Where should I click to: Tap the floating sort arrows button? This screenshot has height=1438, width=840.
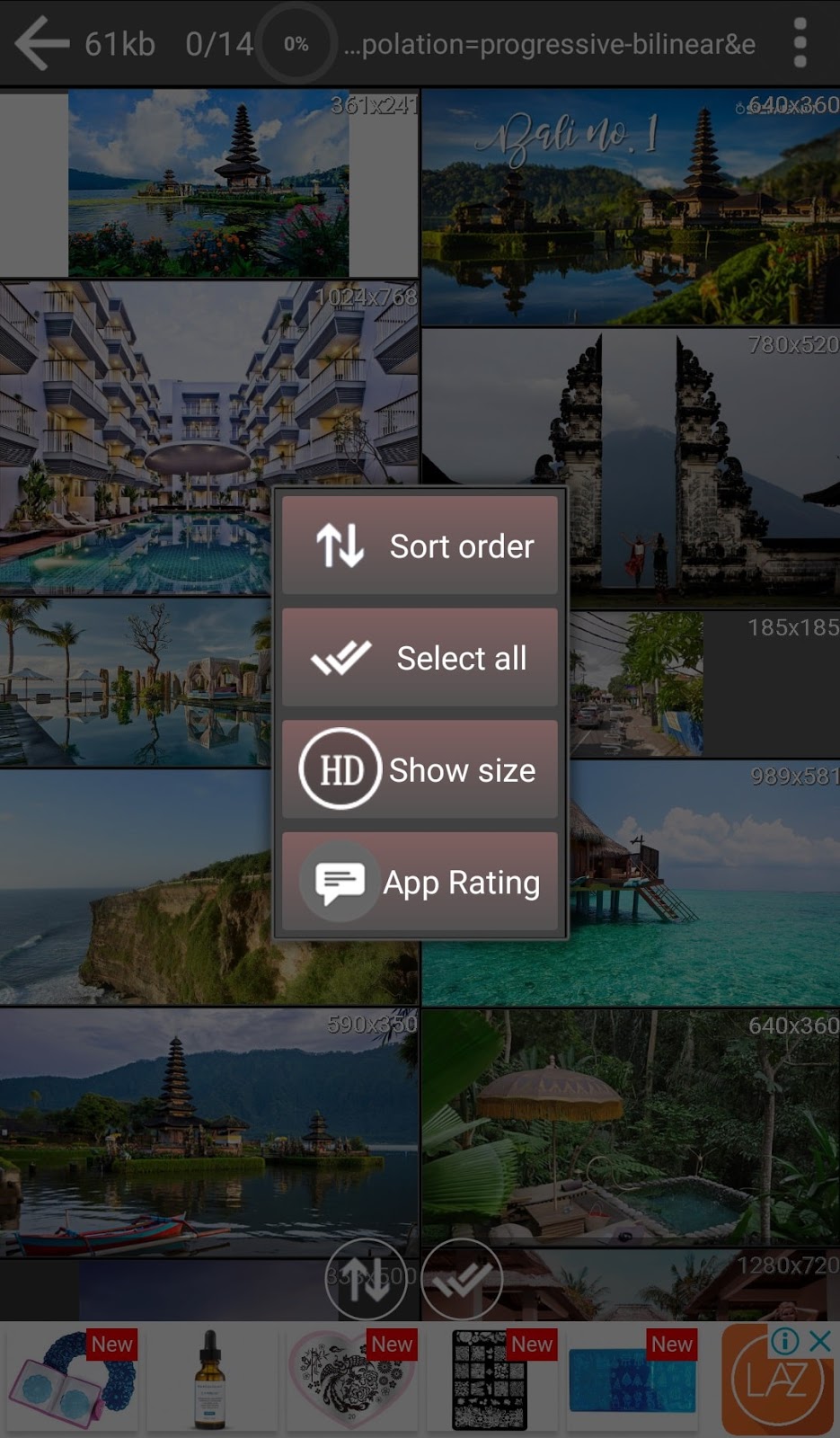365,1279
